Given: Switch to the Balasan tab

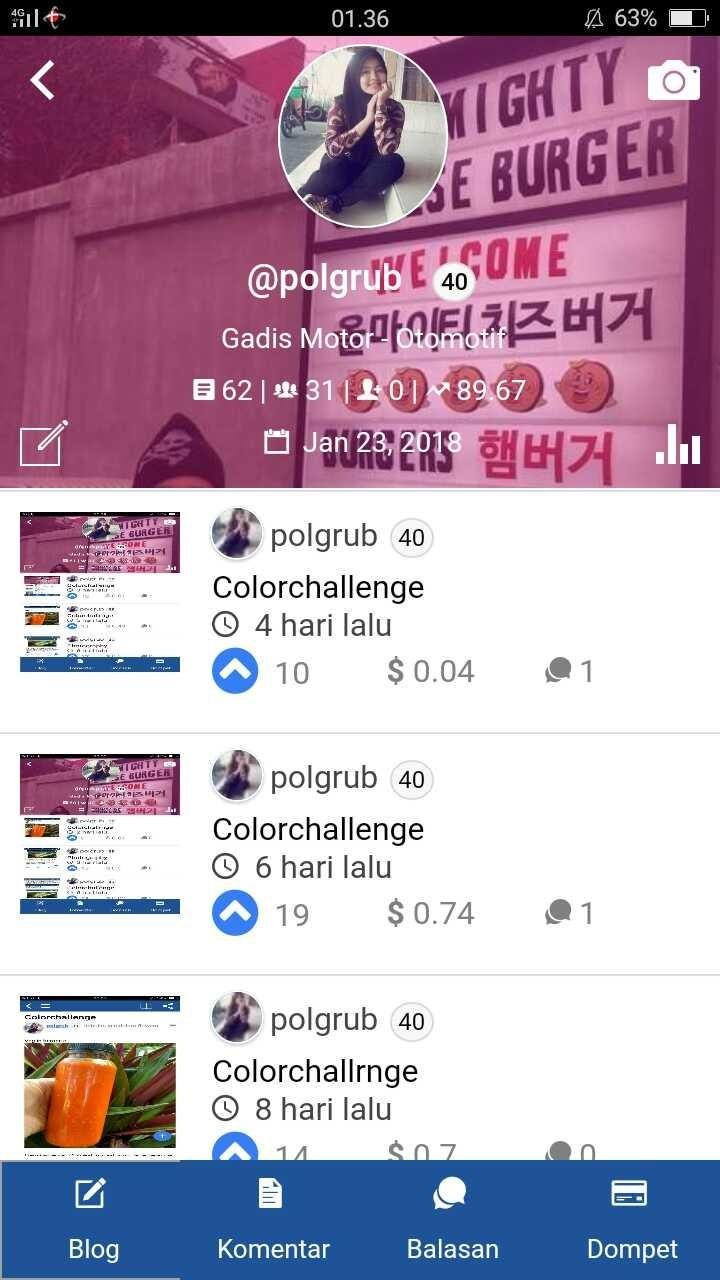Looking at the screenshot, I should [x=452, y=1220].
